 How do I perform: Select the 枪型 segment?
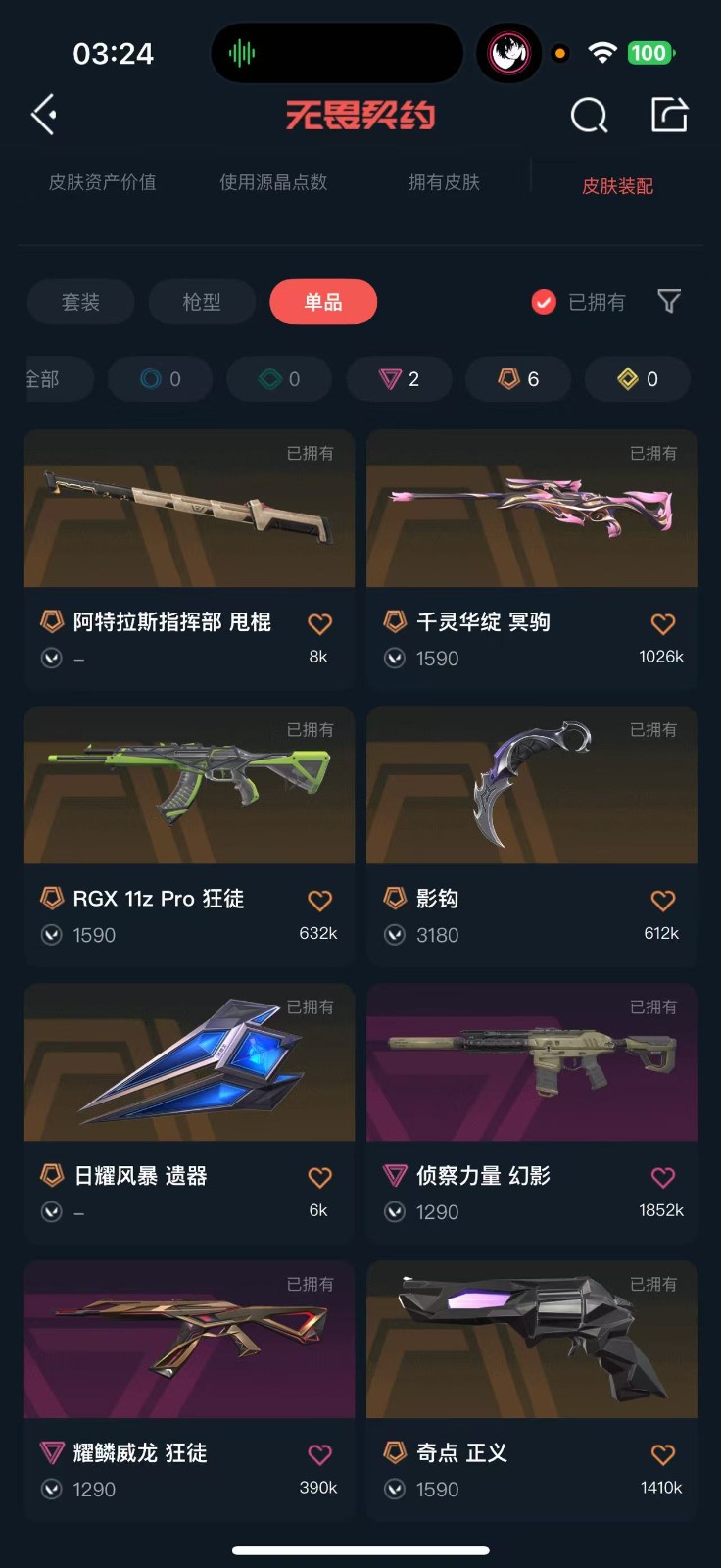pos(202,302)
